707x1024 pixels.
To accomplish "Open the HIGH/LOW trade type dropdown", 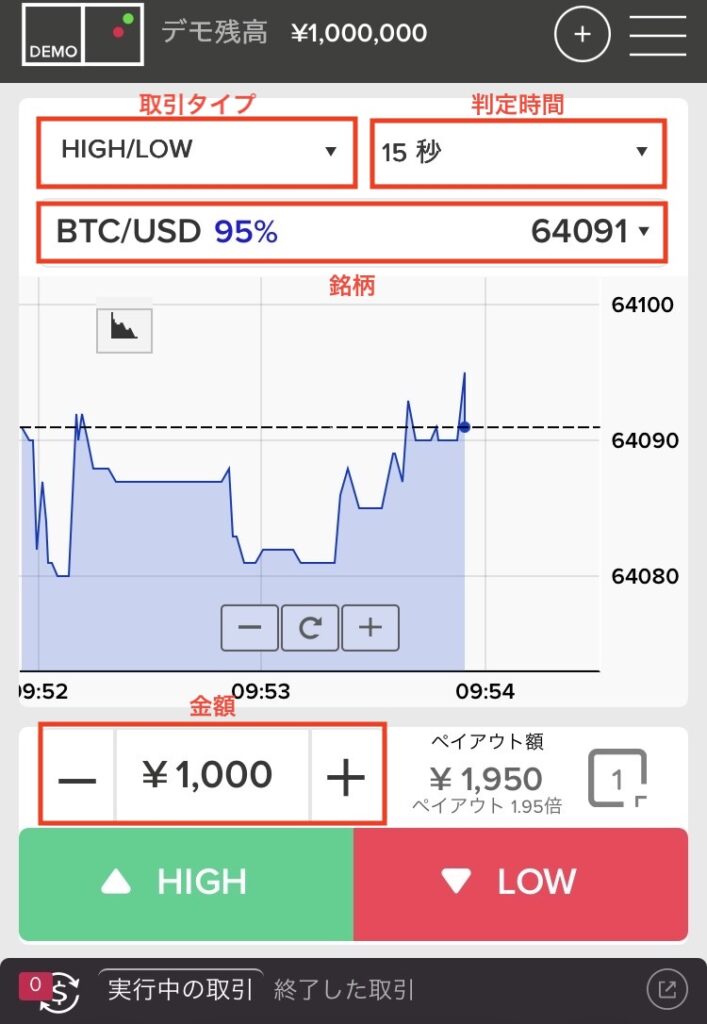I will (x=196, y=152).
